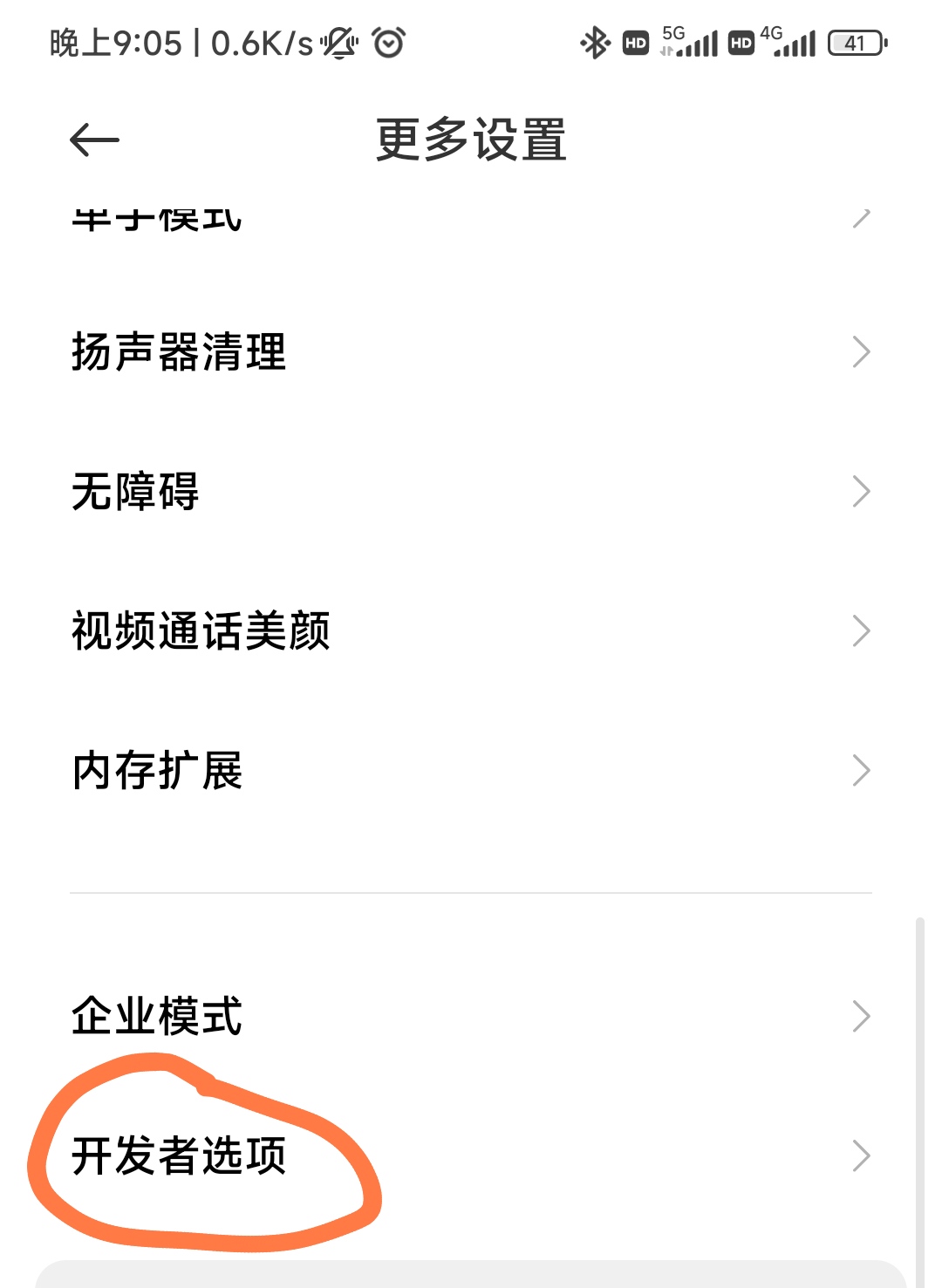Open 内存扩展 settings

(x=157, y=771)
